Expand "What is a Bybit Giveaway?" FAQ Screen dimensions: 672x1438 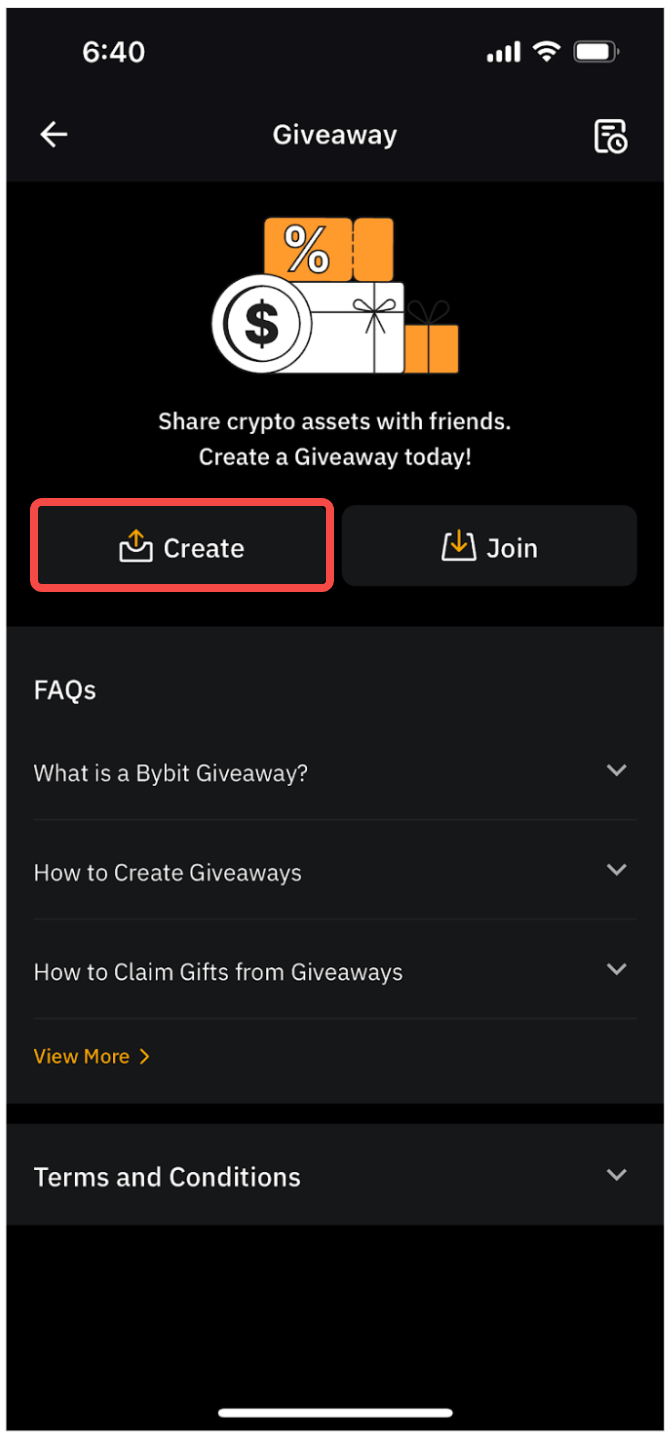click(x=335, y=772)
